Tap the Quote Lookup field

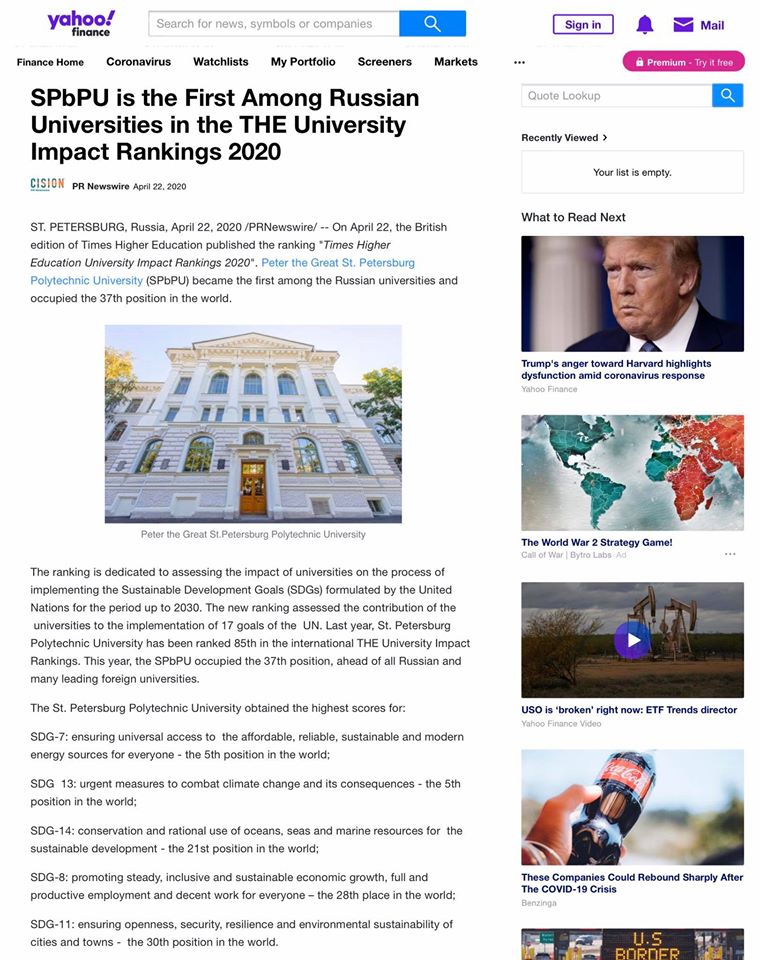pyautogui.click(x=616, y=96)
